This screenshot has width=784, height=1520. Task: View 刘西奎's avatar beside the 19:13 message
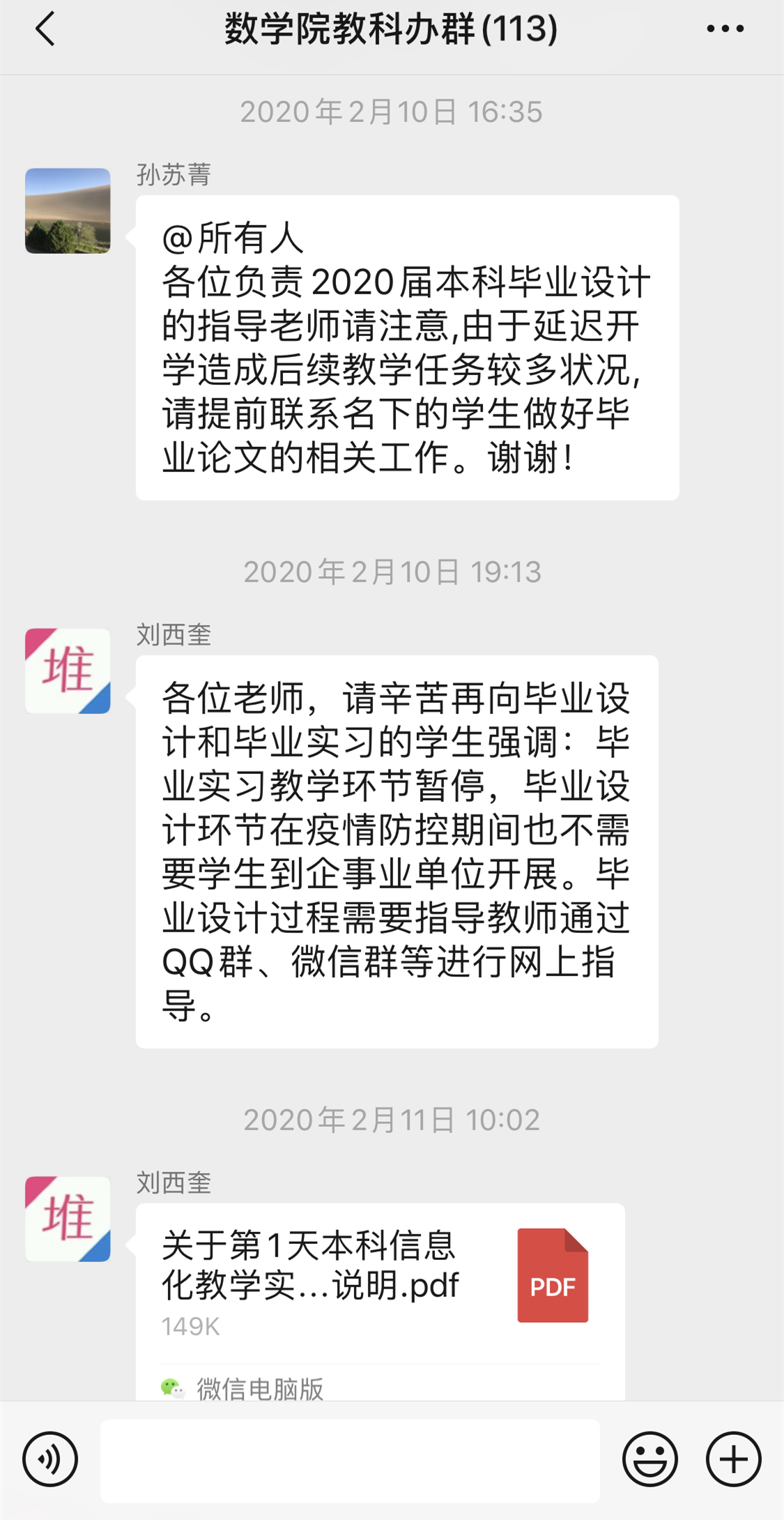68,671
